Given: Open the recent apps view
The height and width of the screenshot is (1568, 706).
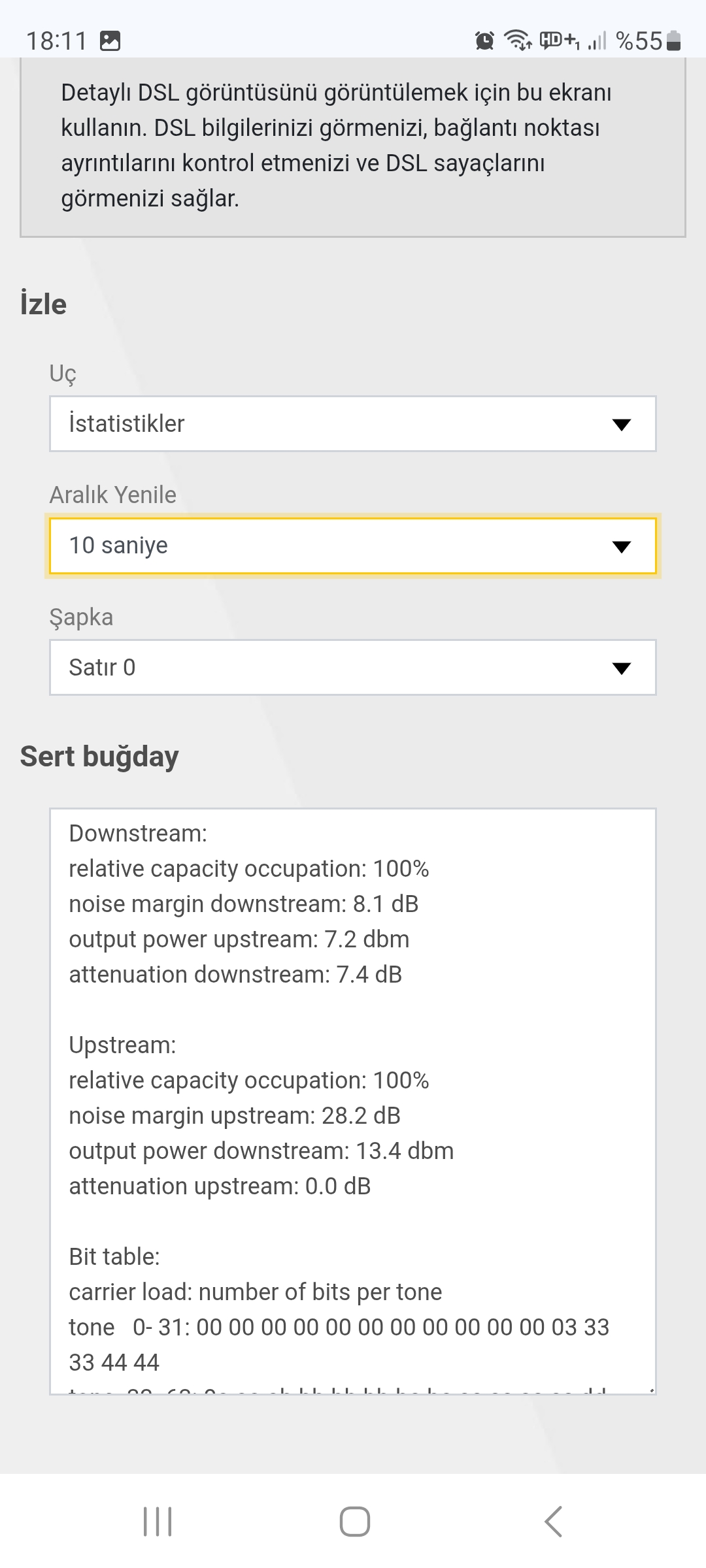Looking at the screenshot, I should (158, 1522).
